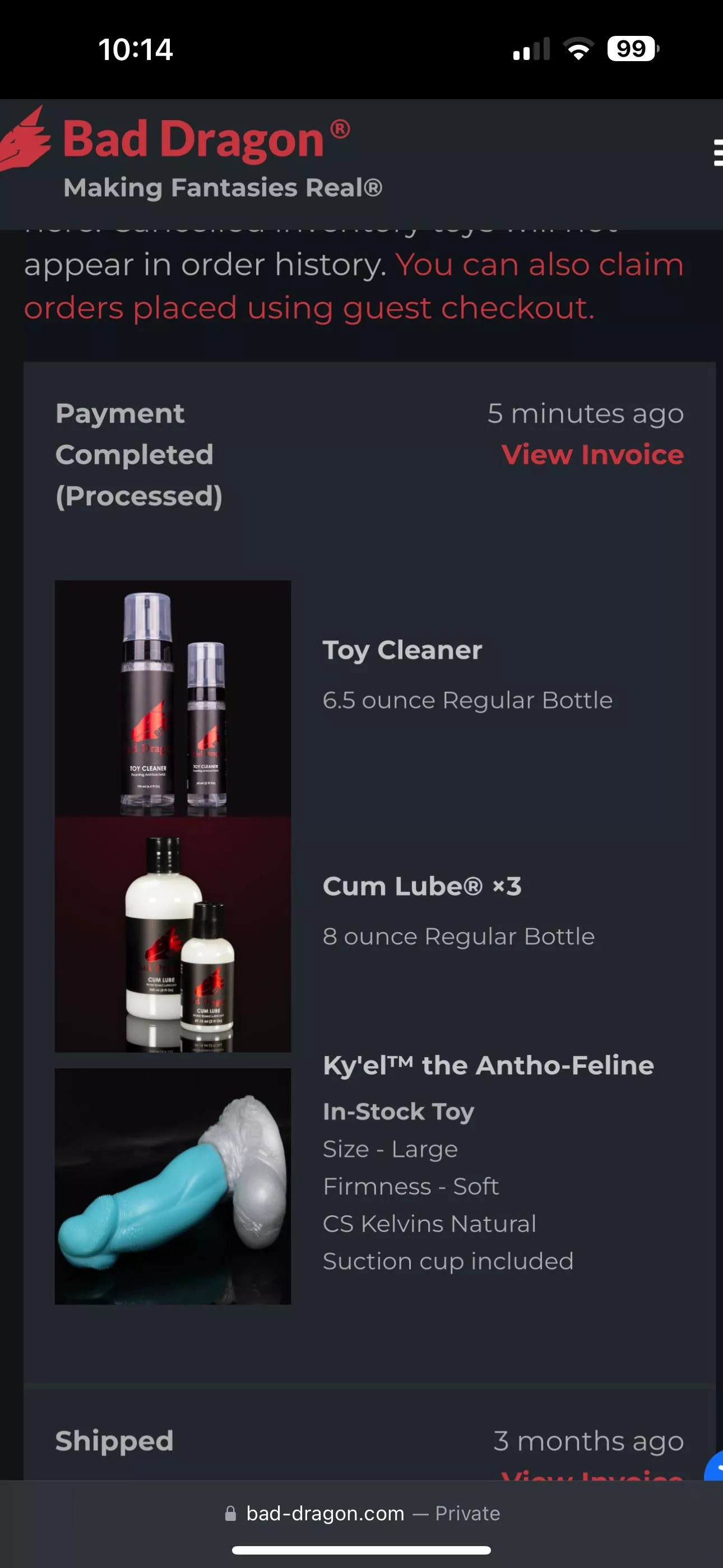Viewport: 723px width, 1568px height.
Task: Tap the Bad Dragon logo to go home
Action: tap(183, 152)
